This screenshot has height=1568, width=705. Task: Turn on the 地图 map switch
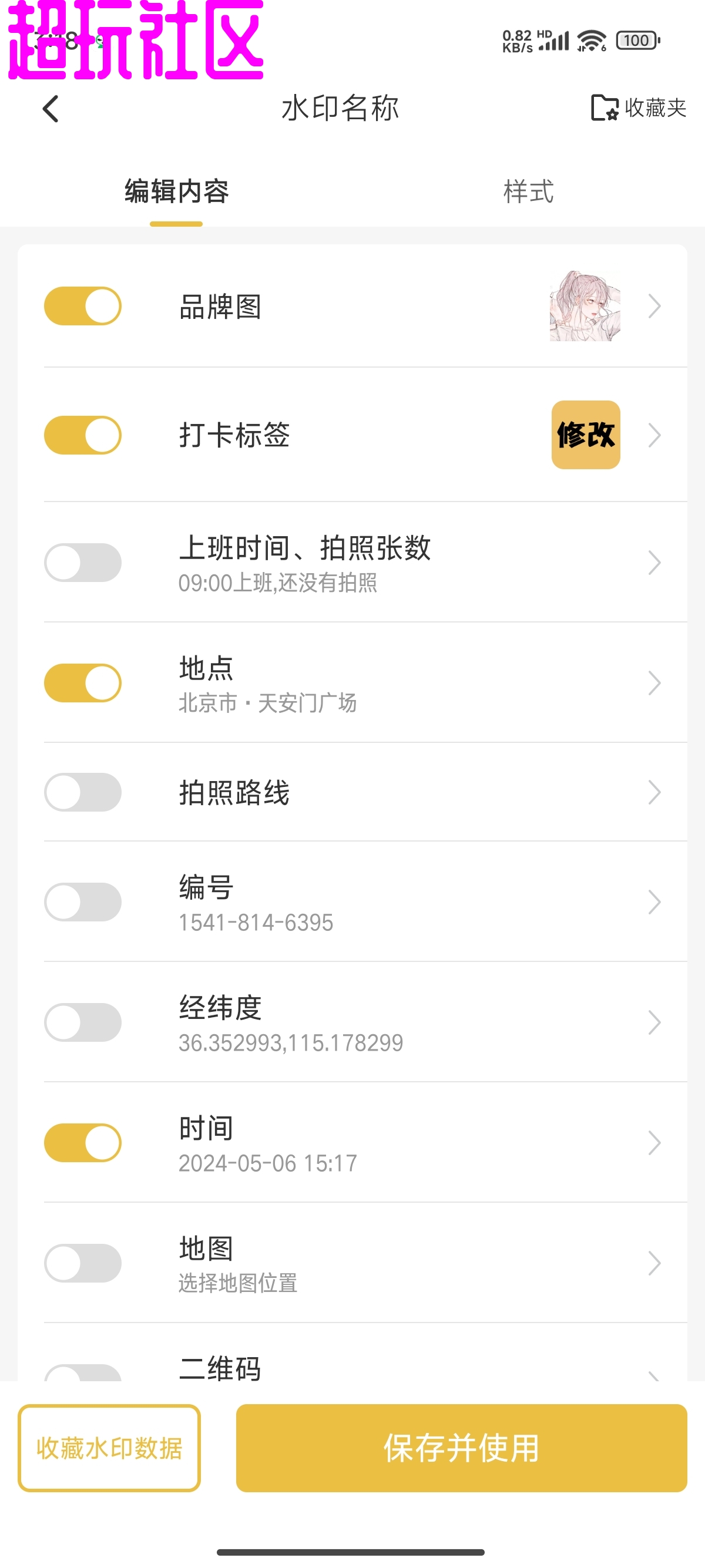coord(83,1264)
